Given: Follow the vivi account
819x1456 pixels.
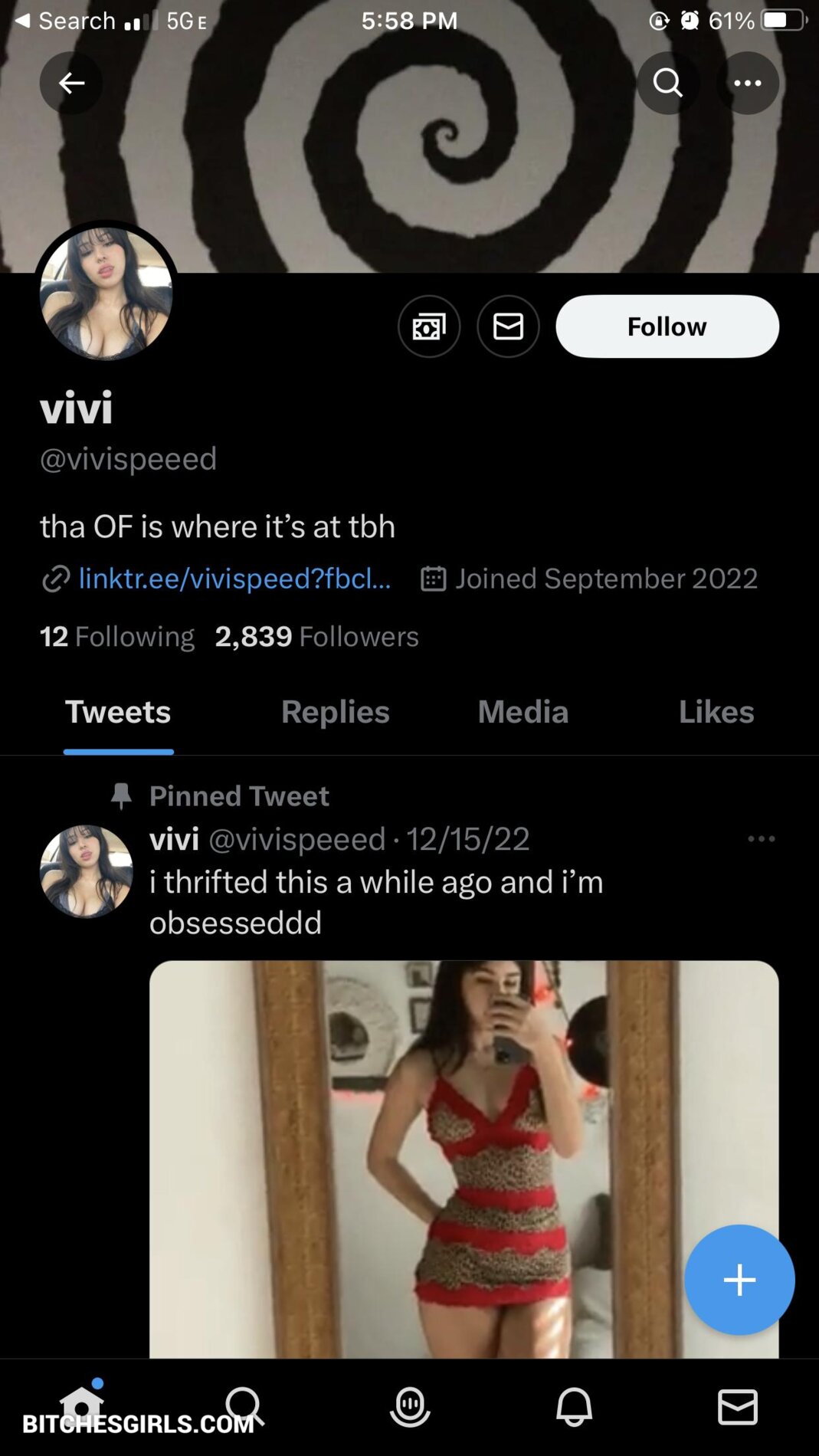Looking at the screenshot, I should (667, 326).
